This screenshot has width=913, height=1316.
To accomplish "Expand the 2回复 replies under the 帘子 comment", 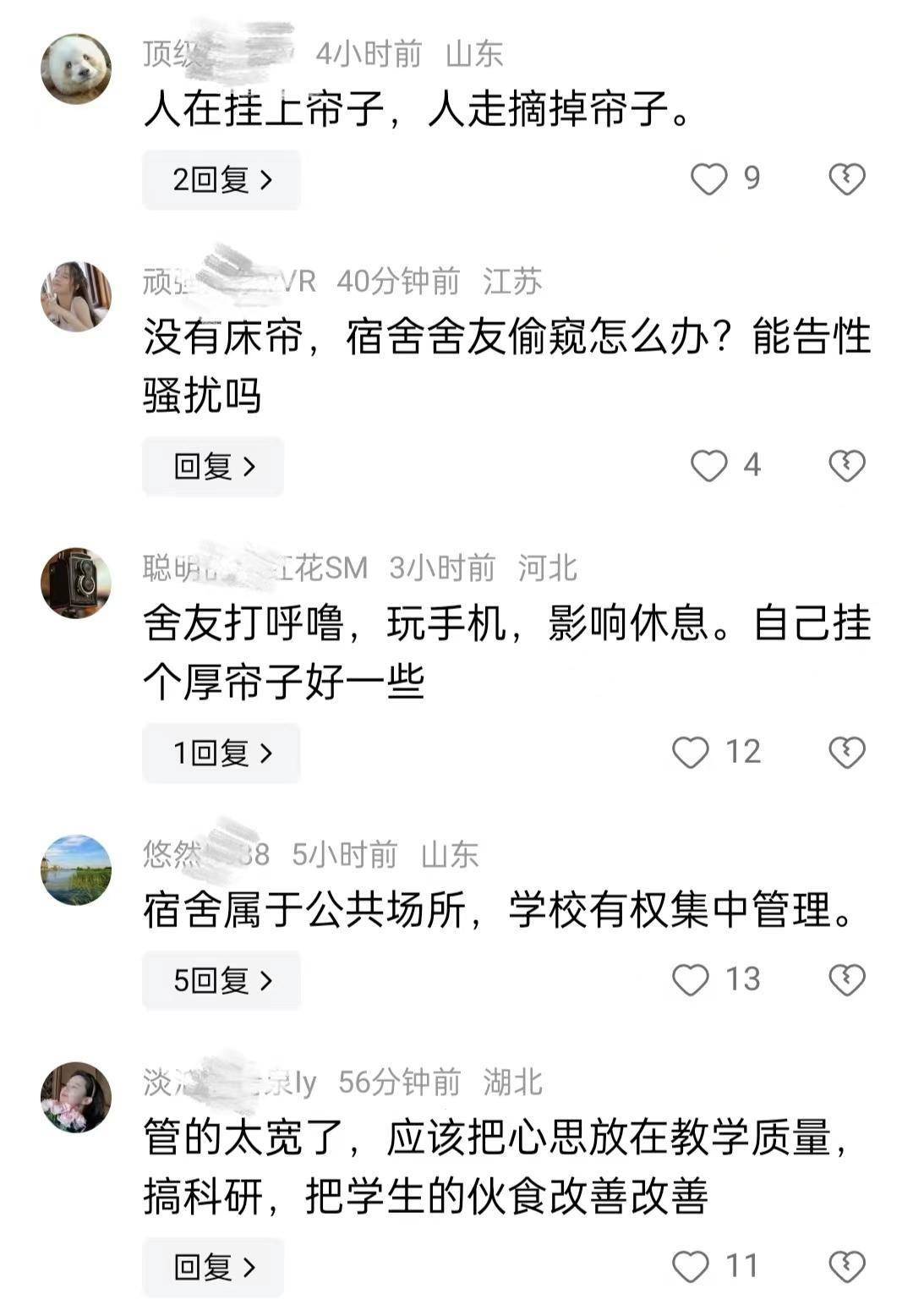I will (x=221, y=179).
